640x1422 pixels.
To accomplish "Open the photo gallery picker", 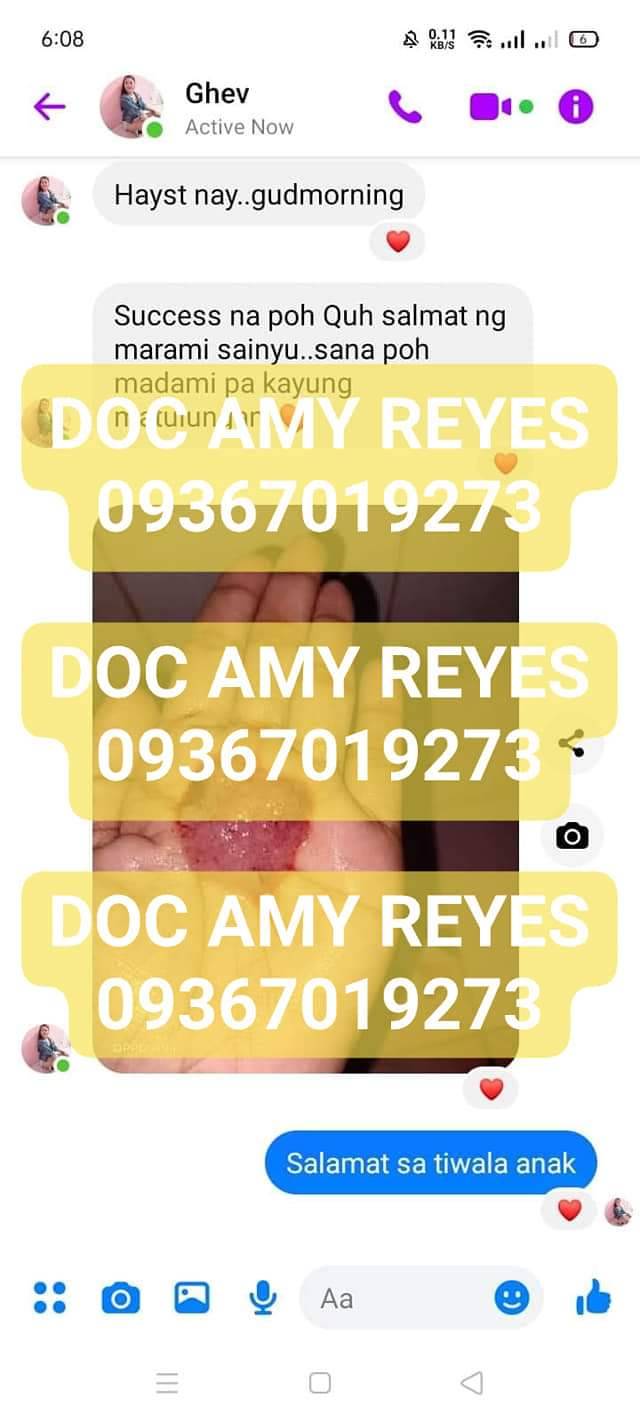I will click(191, 1298).
